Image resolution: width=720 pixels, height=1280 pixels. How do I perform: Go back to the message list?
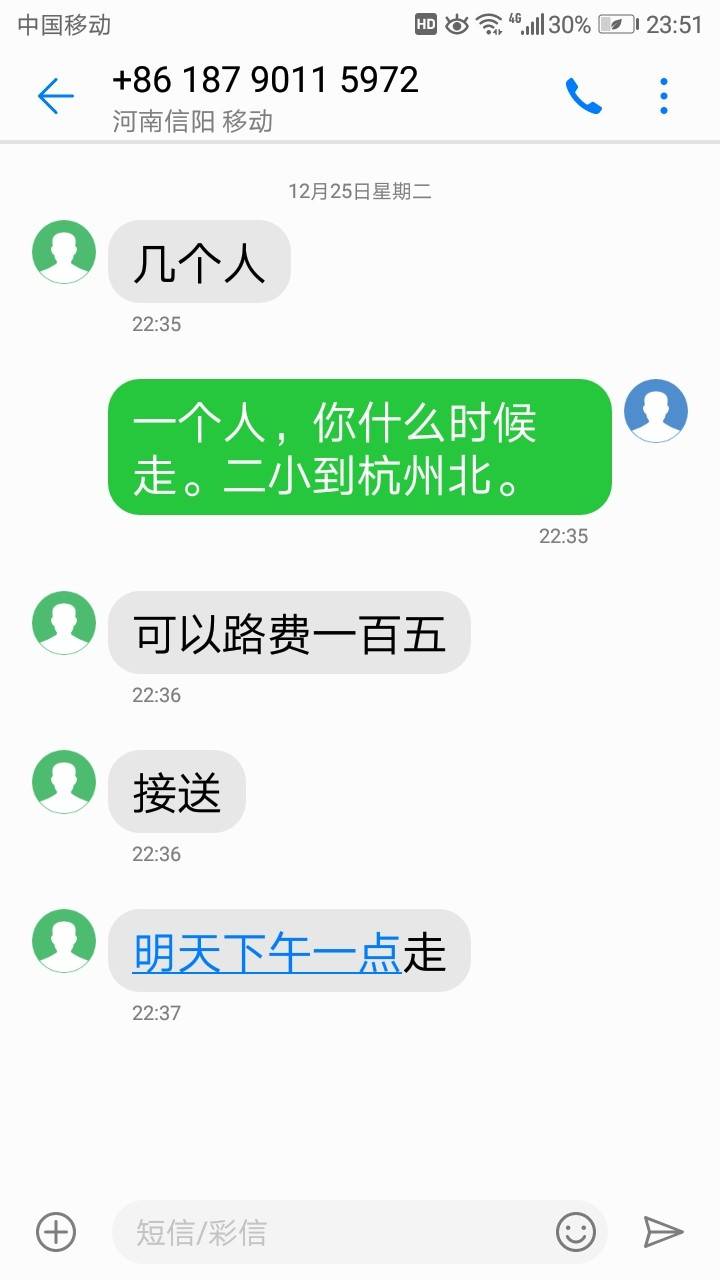[56, 97]
